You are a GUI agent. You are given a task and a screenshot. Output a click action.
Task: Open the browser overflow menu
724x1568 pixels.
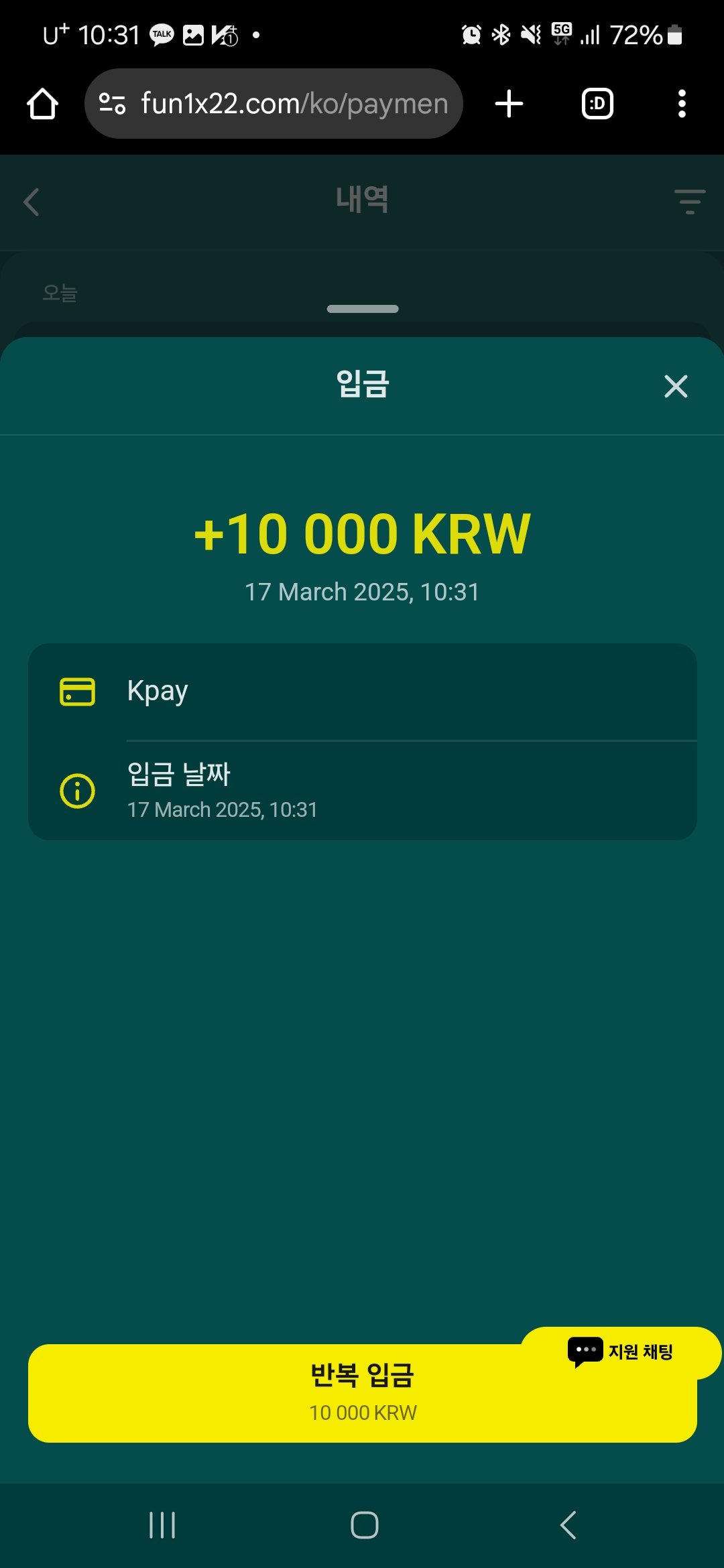coord(682,104)
